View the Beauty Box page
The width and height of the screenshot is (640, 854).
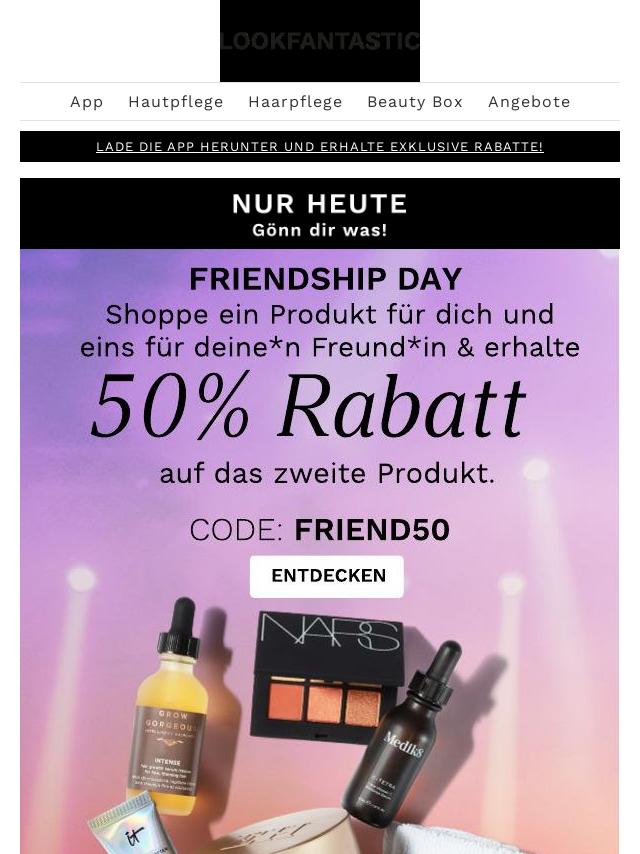(x=415, y=102)
